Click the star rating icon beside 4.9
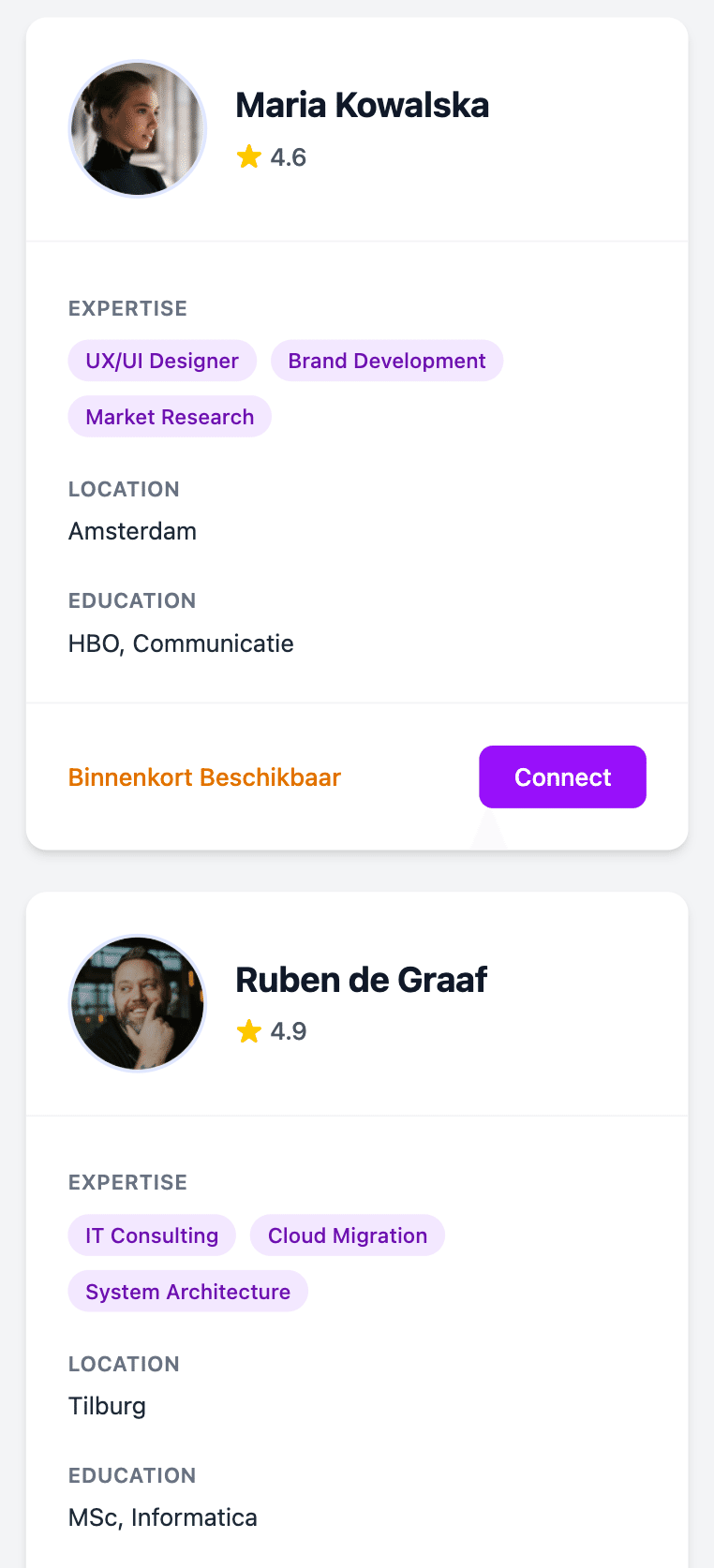 point(248,1031)
